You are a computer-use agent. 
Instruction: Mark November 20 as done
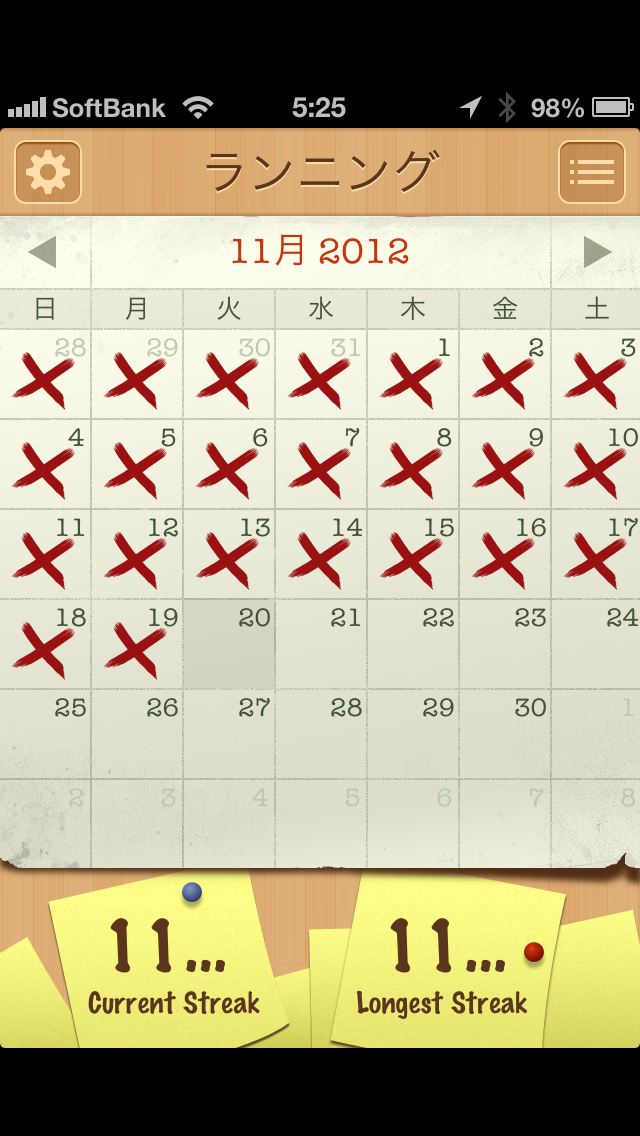(229, 645)
